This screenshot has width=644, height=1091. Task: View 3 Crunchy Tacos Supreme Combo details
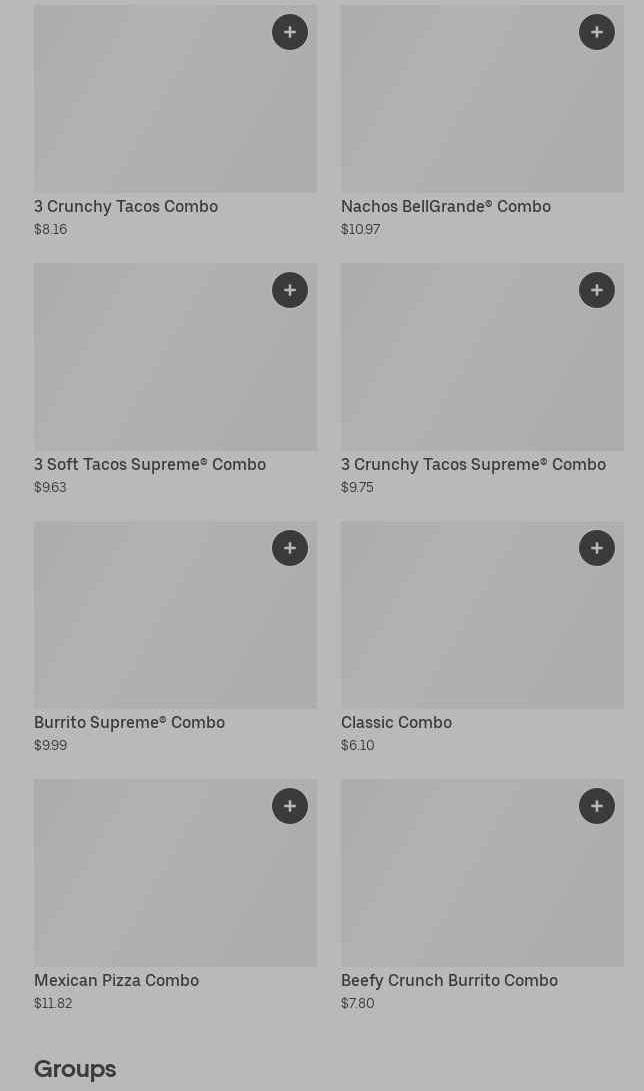(x=482, y=379)
